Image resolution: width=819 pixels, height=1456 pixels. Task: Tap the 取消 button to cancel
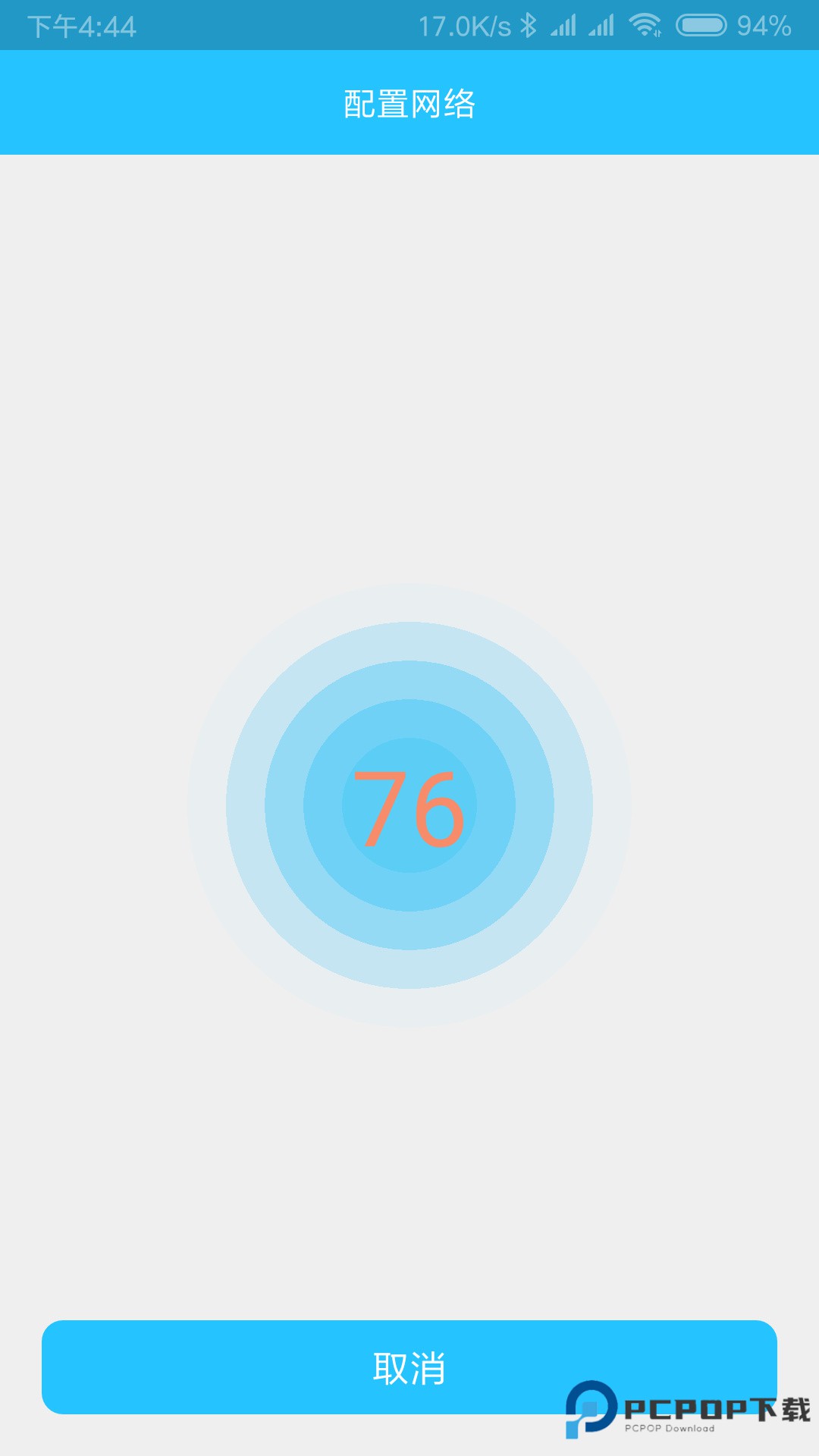(x=409, y=1367)
